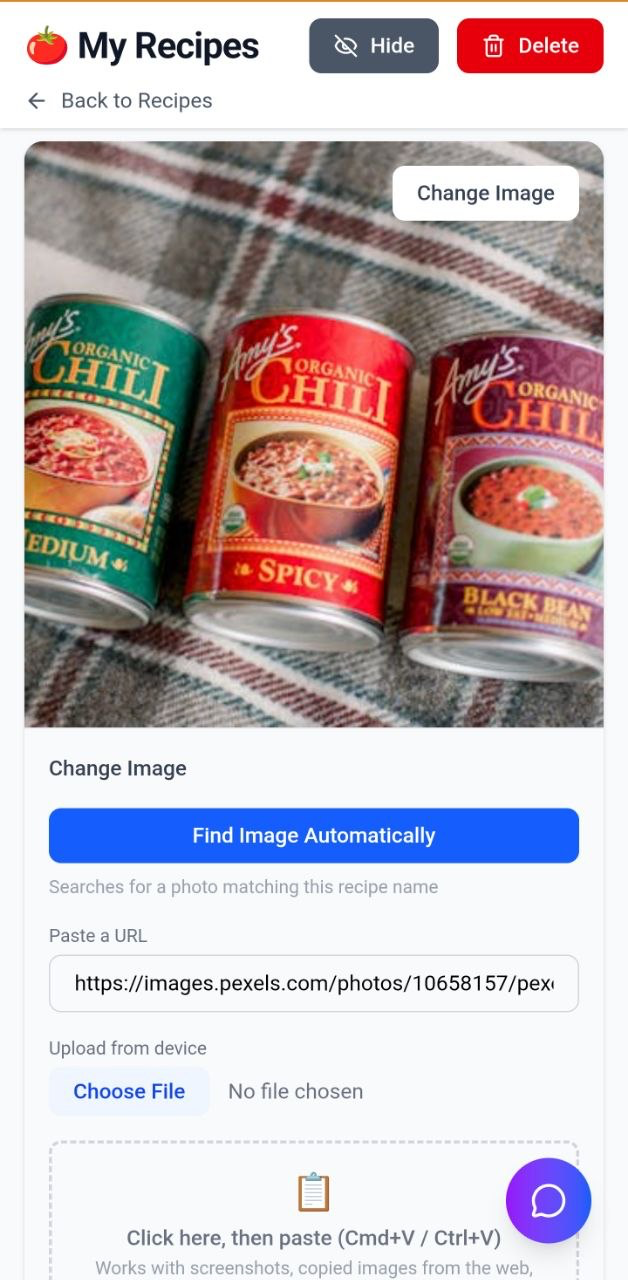Open My Recipes home title
This screenshot has height=1280, width=628.
(143, 46)
